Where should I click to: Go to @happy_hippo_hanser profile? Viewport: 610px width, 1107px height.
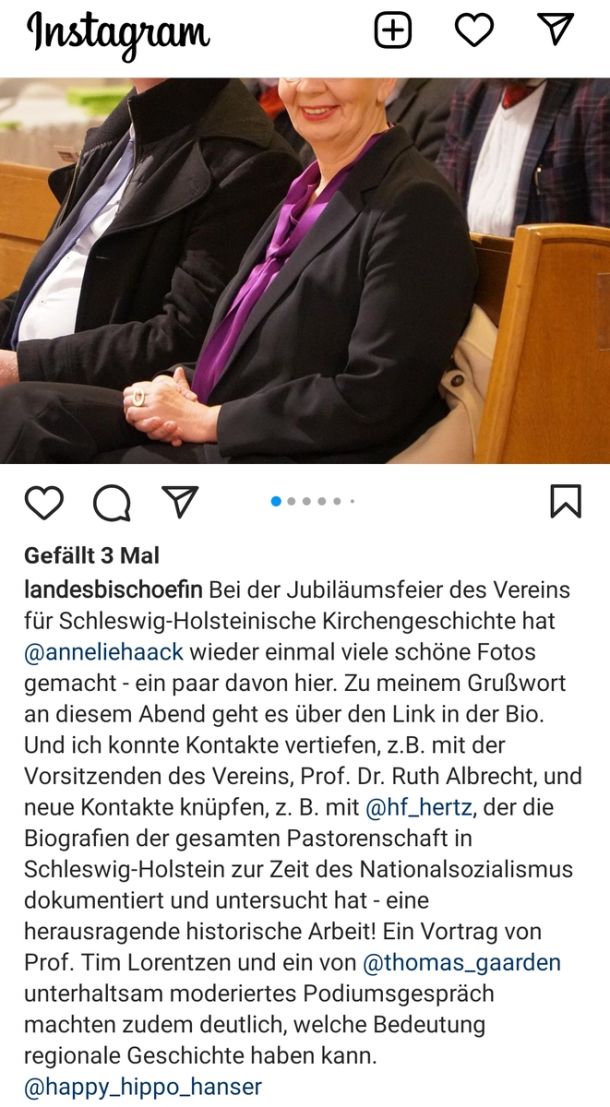click(x=142, y=1087)
